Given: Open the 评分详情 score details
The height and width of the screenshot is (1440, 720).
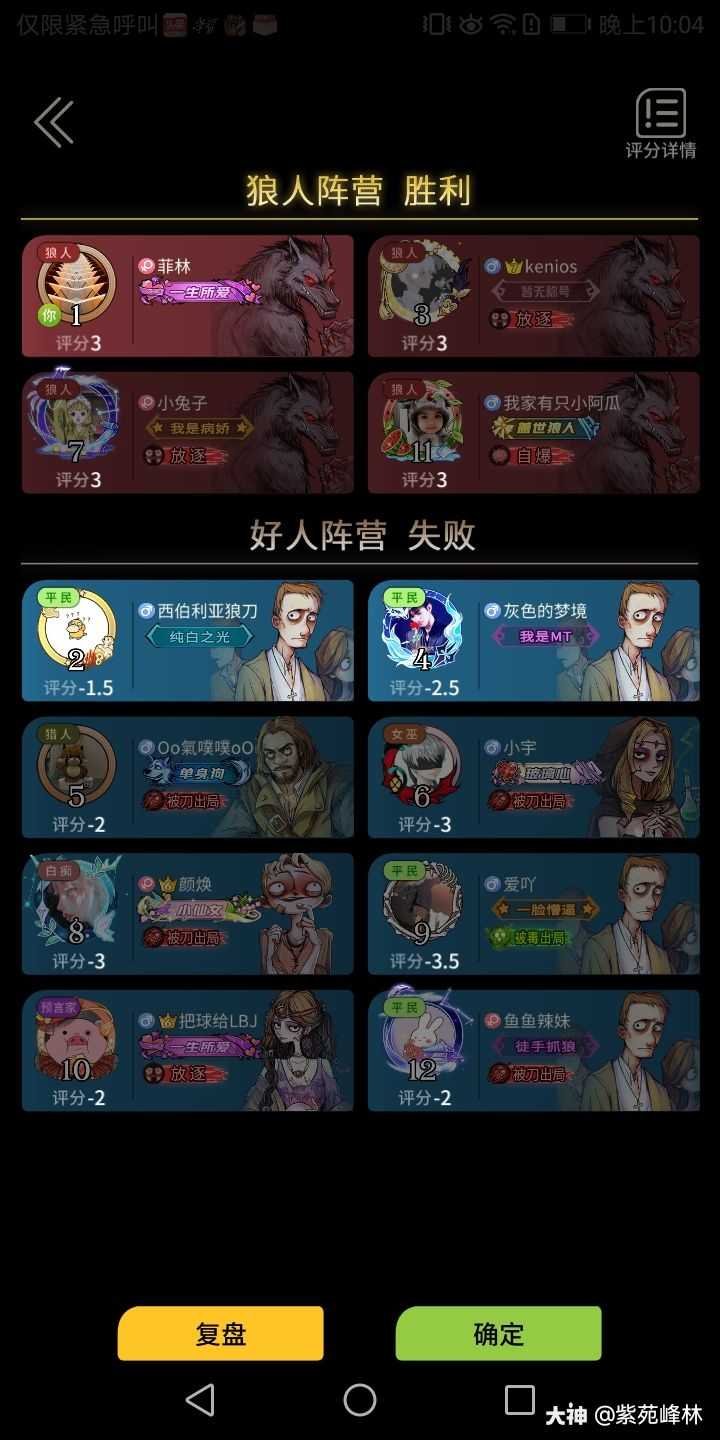Looking at the screenshot, I should click(x=660, y=124).
